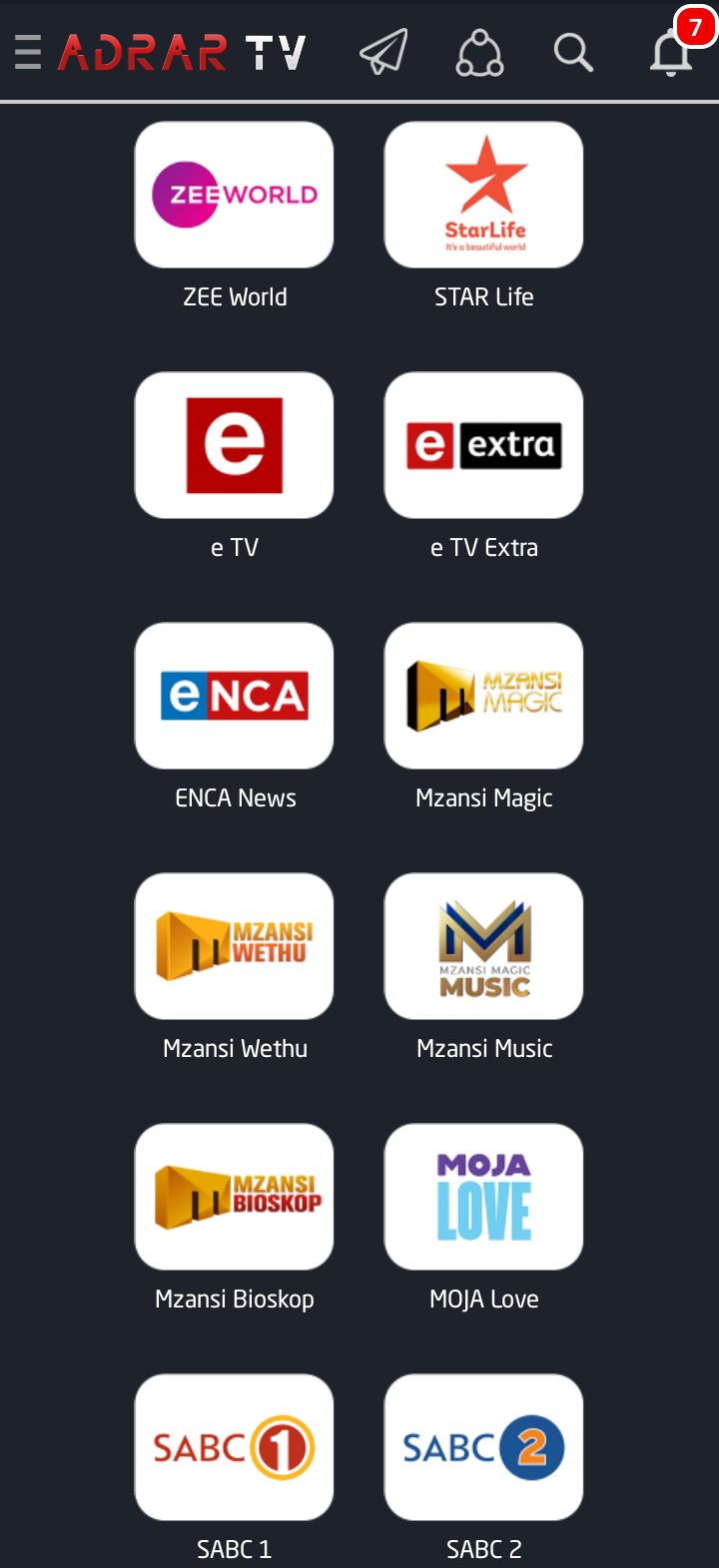
Task: Select the ZEE World channel logo
Action: tap(234, 194)
